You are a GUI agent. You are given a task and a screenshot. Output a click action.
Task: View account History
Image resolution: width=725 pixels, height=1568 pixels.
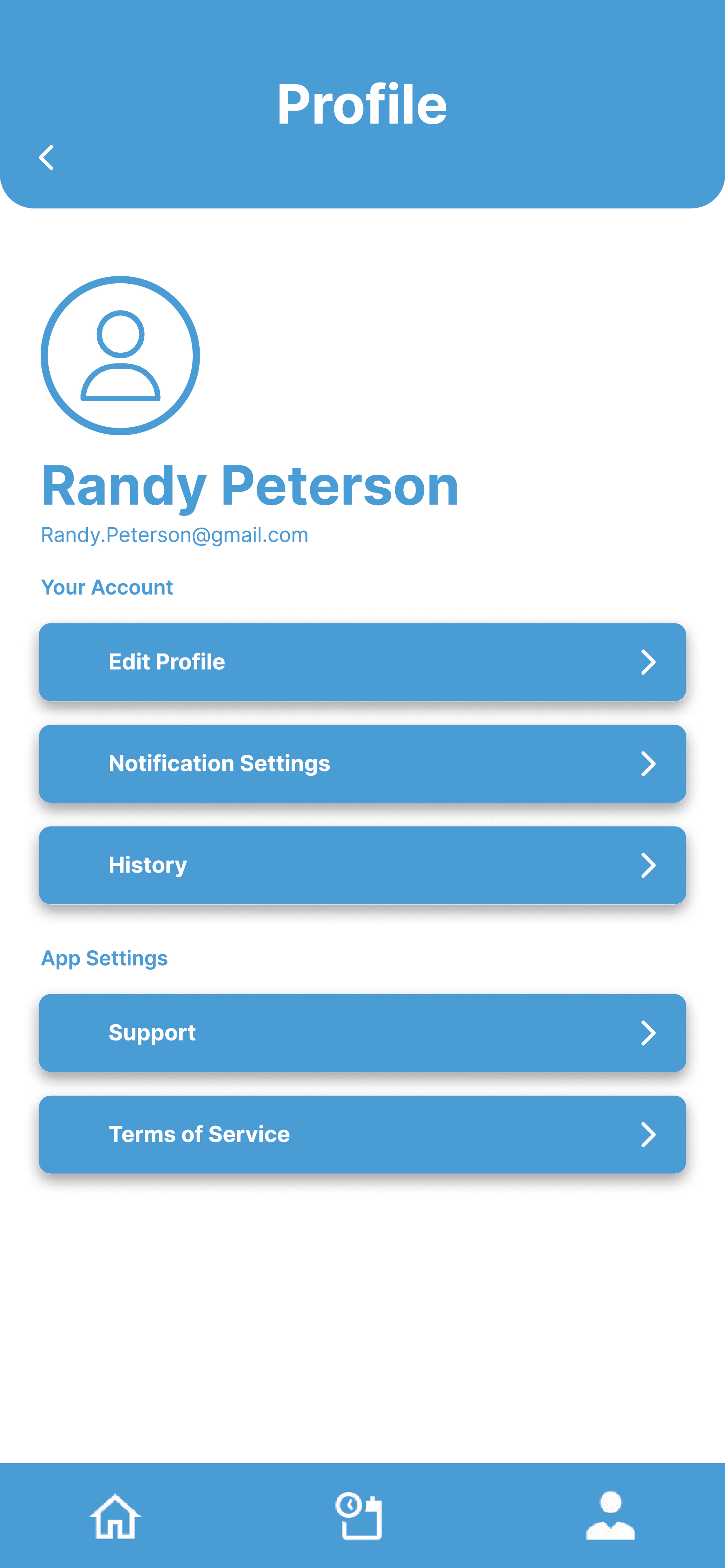(362, 865)
